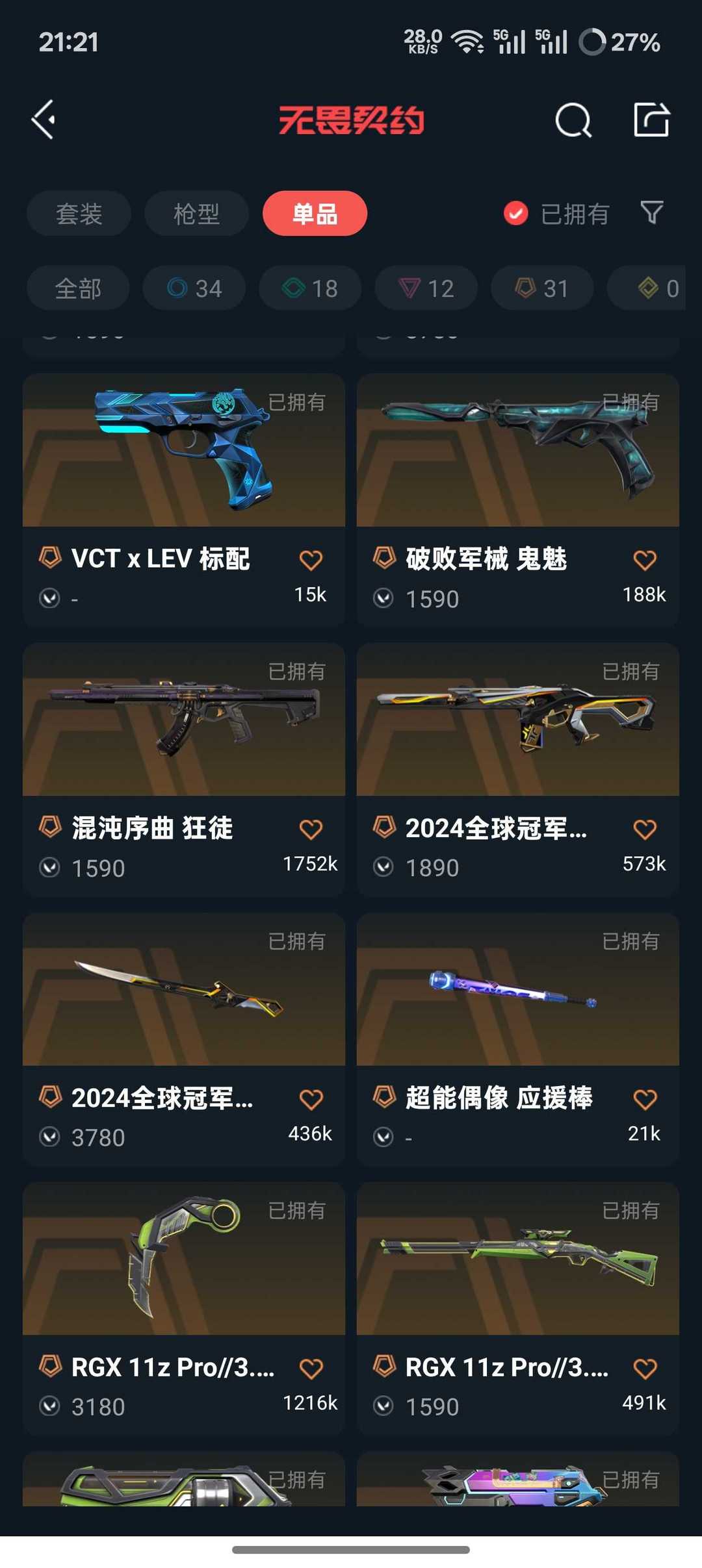Like the 2024全球冠军 skin priced 1890
Image resolution: width=702 pixels, height=1568 pixels.
[x=645, y=829]
